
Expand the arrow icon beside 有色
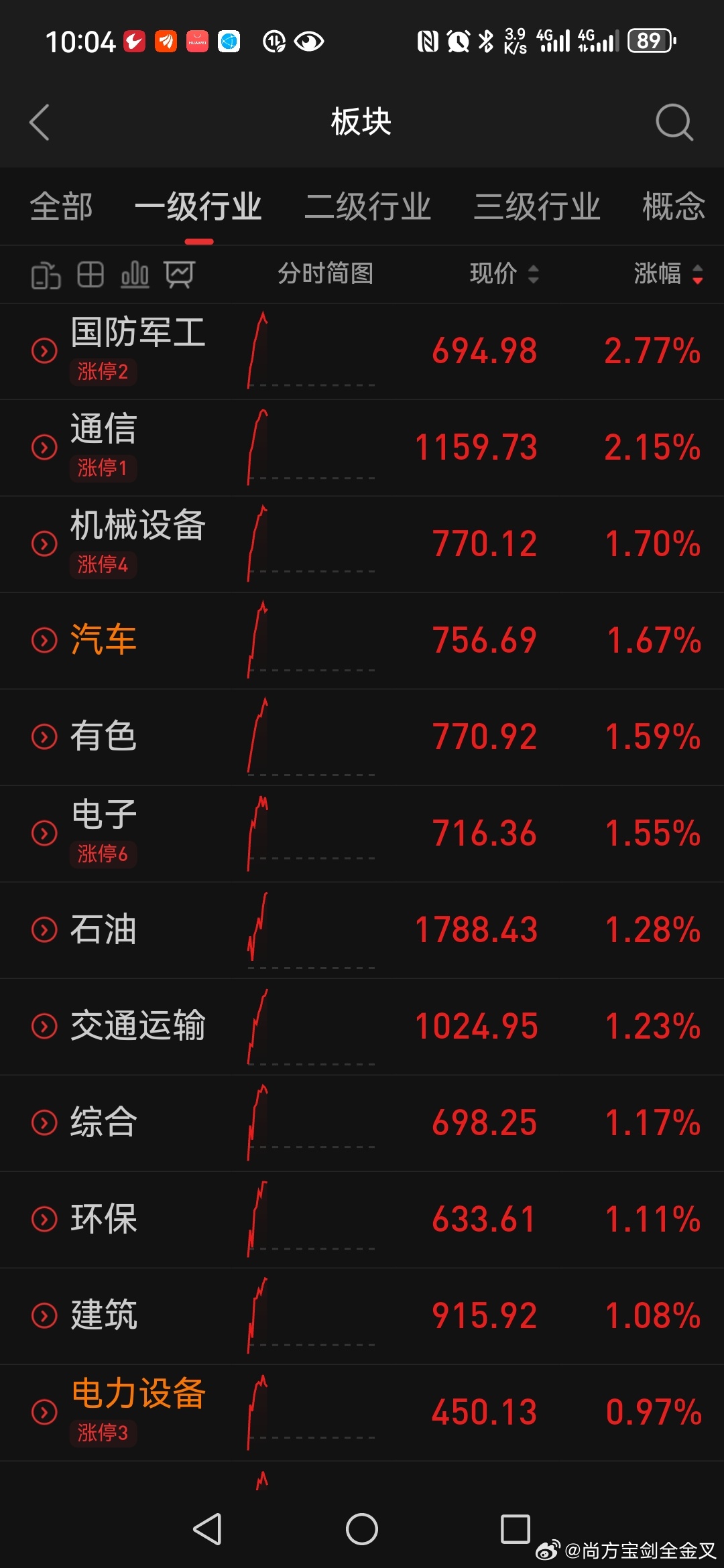click(x=44, y=737)
